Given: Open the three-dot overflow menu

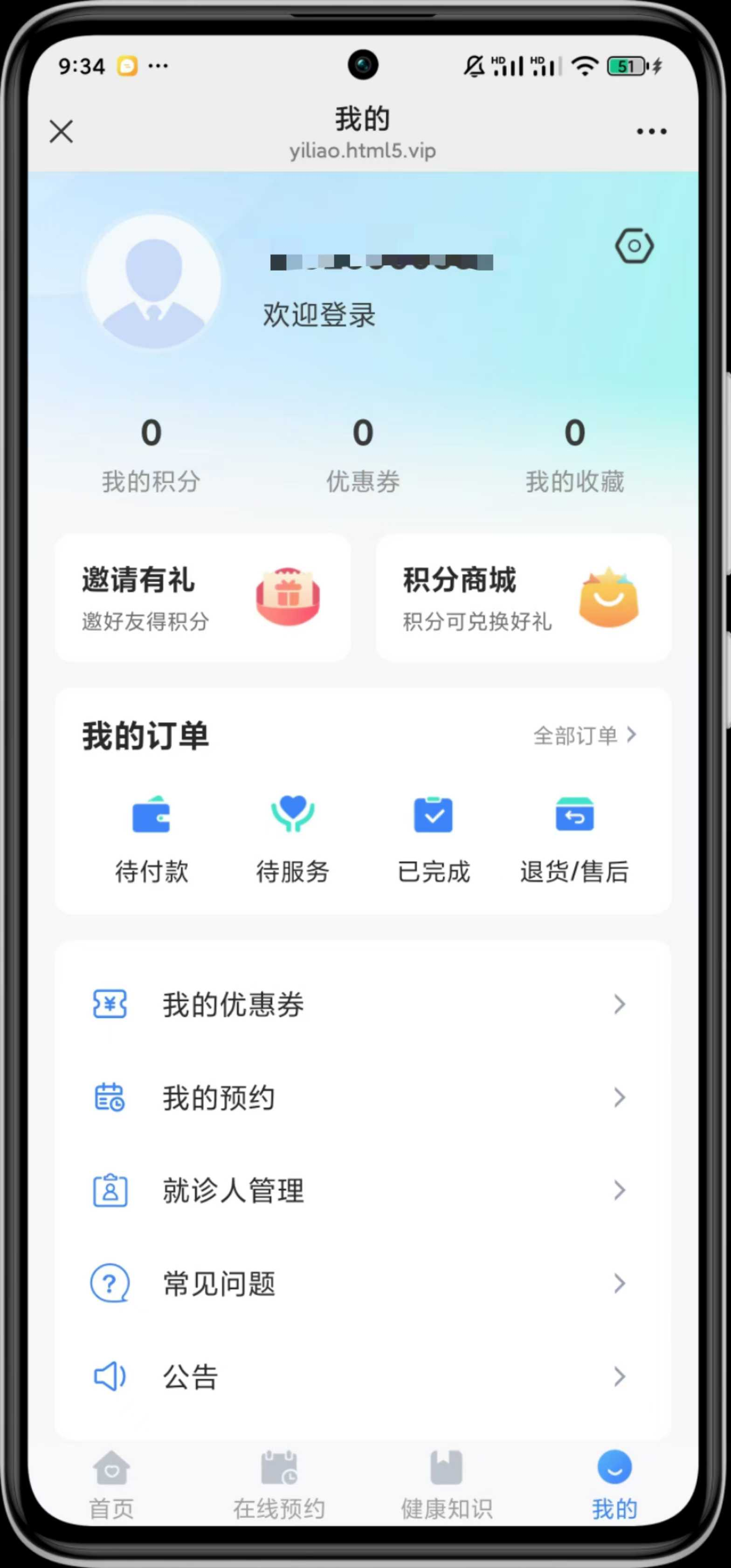Looking at the screenshot, I should point(651,131).
